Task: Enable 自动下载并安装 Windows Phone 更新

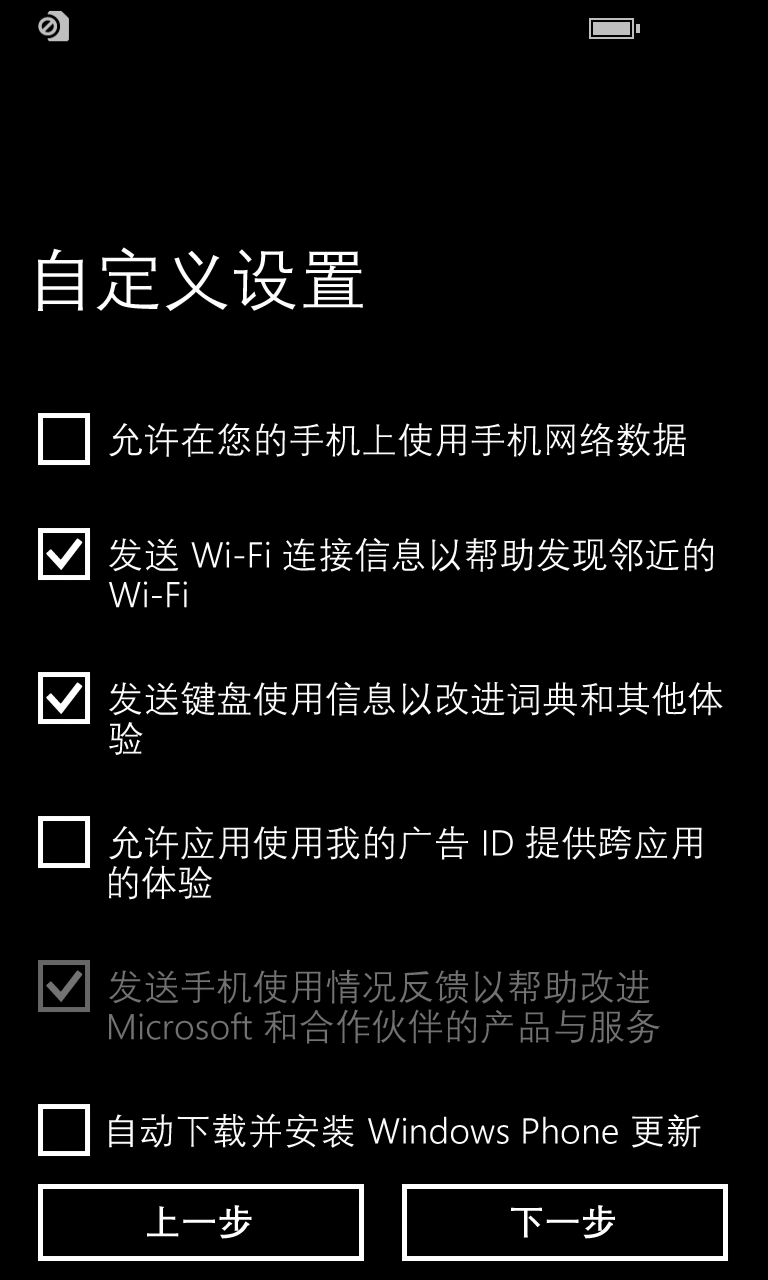Action: (x=64, y=1130)
